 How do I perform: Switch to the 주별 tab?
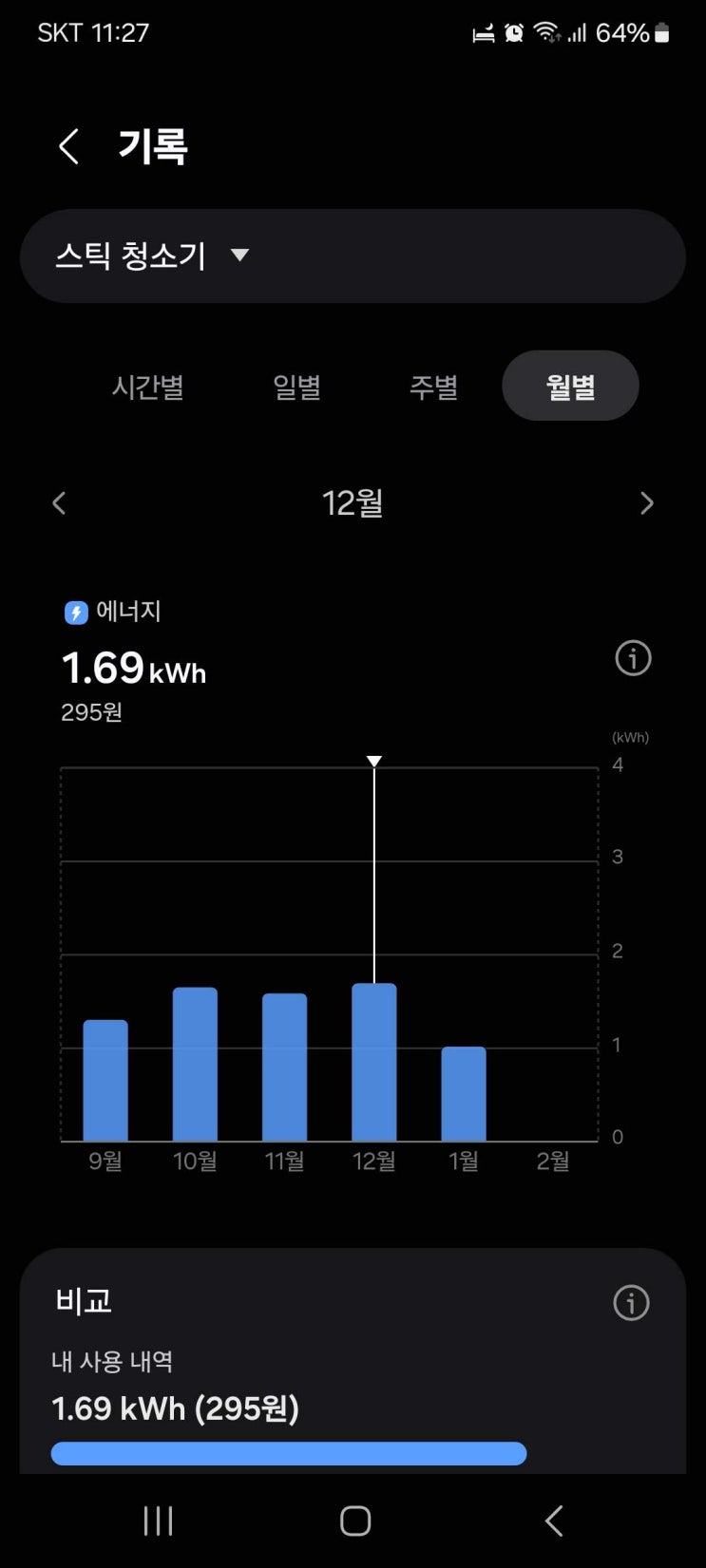point(433,387)
